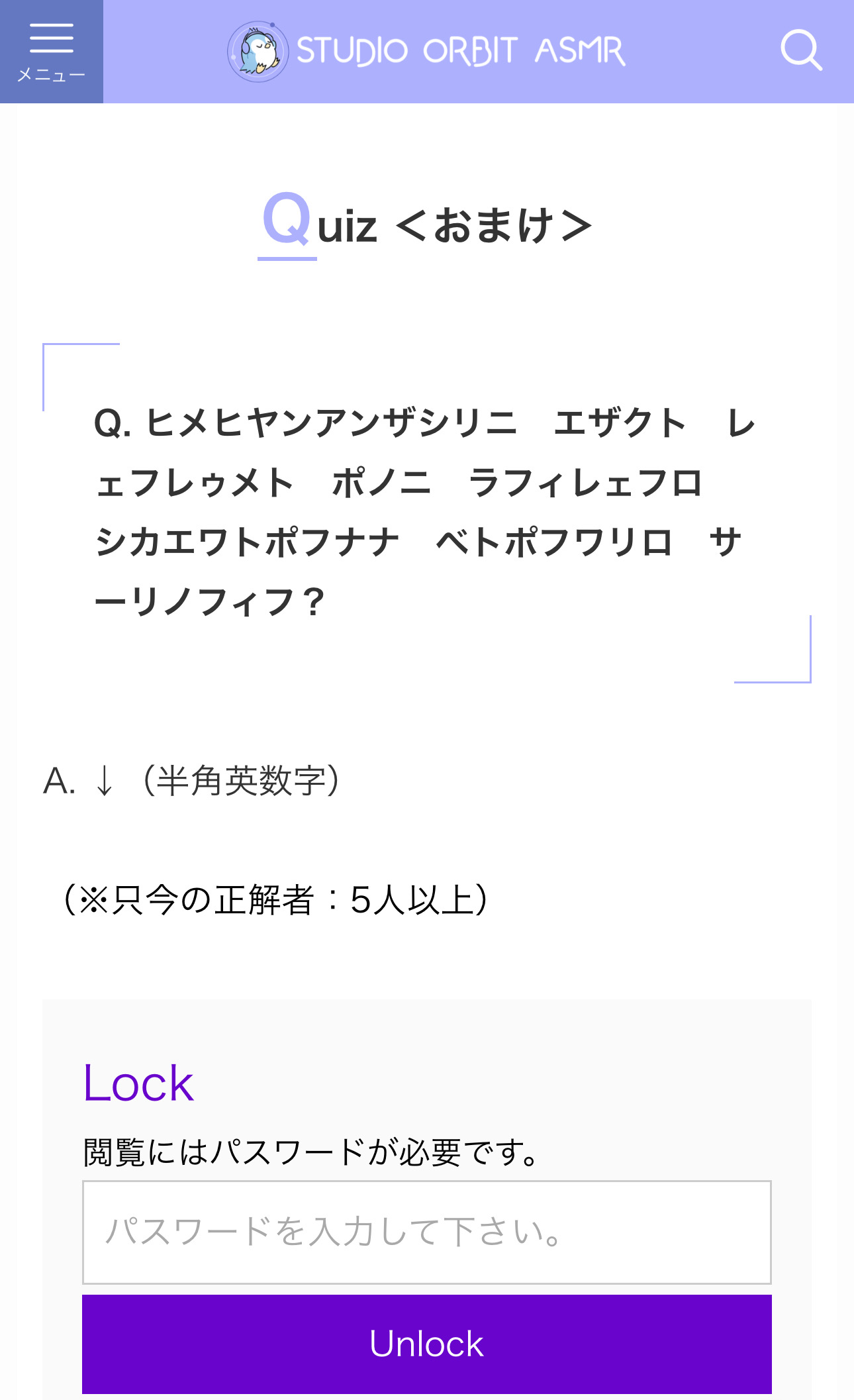Screen dimensions: 854x1400
Task: Open the メニュー hamburger menu
Action: coord(51,52)
